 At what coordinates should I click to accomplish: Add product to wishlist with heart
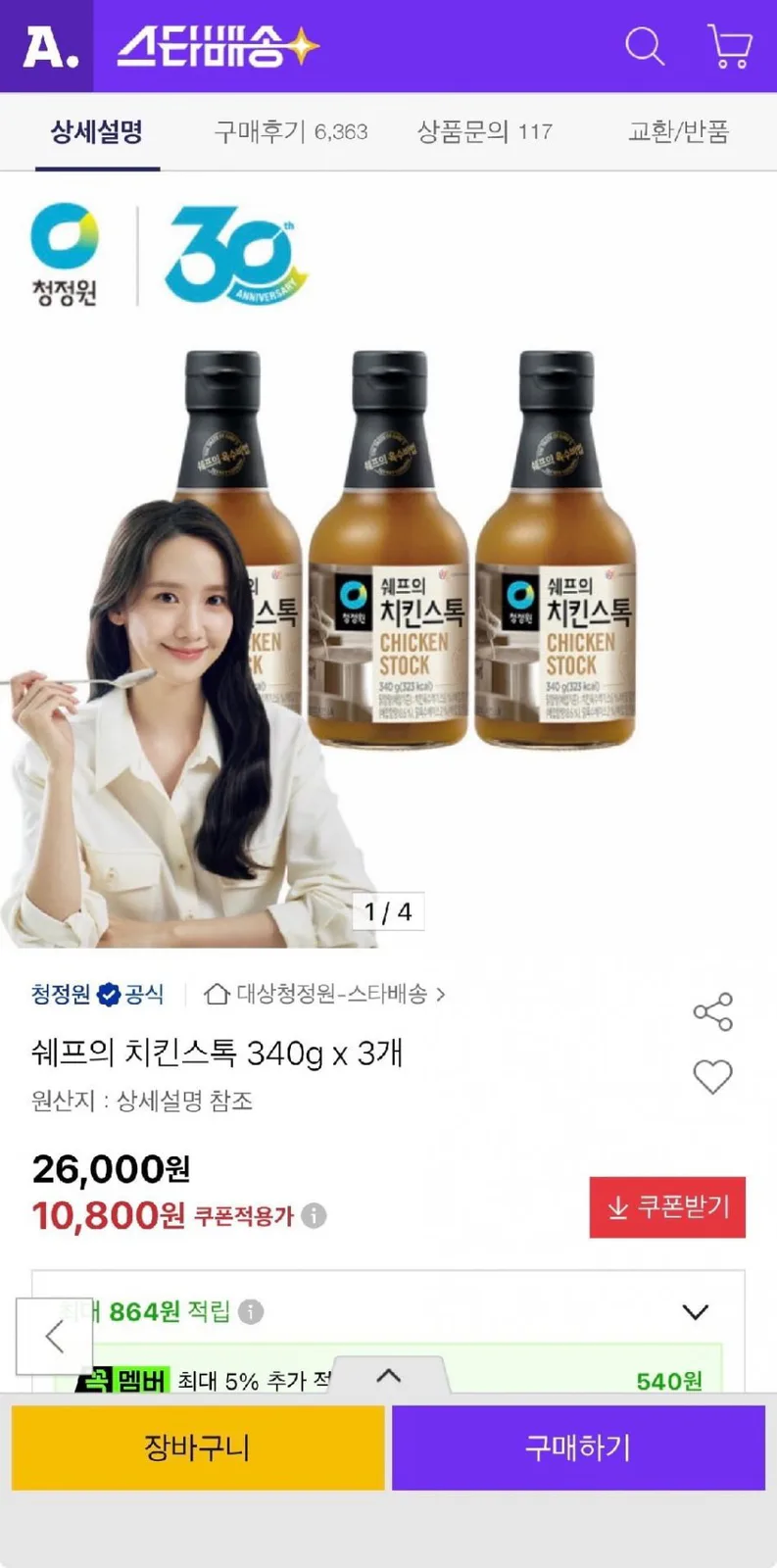pos(712,1076)
